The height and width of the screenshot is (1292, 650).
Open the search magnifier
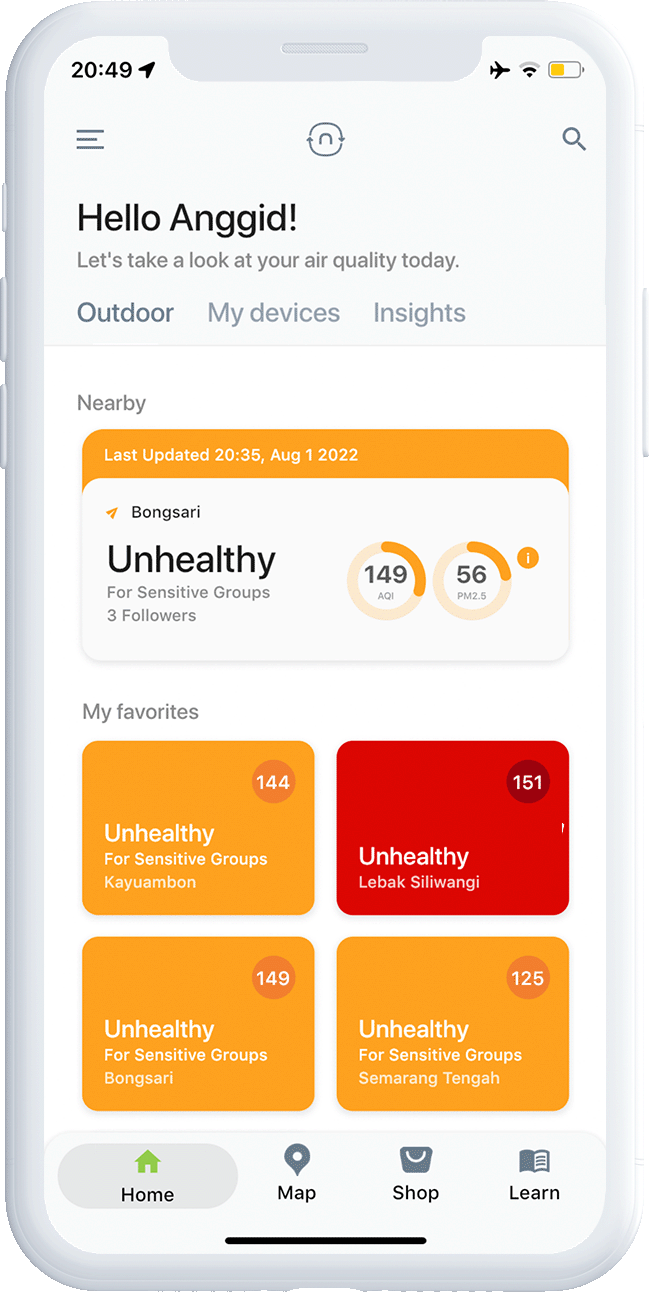pyautogui.click(x=574, y=139)
